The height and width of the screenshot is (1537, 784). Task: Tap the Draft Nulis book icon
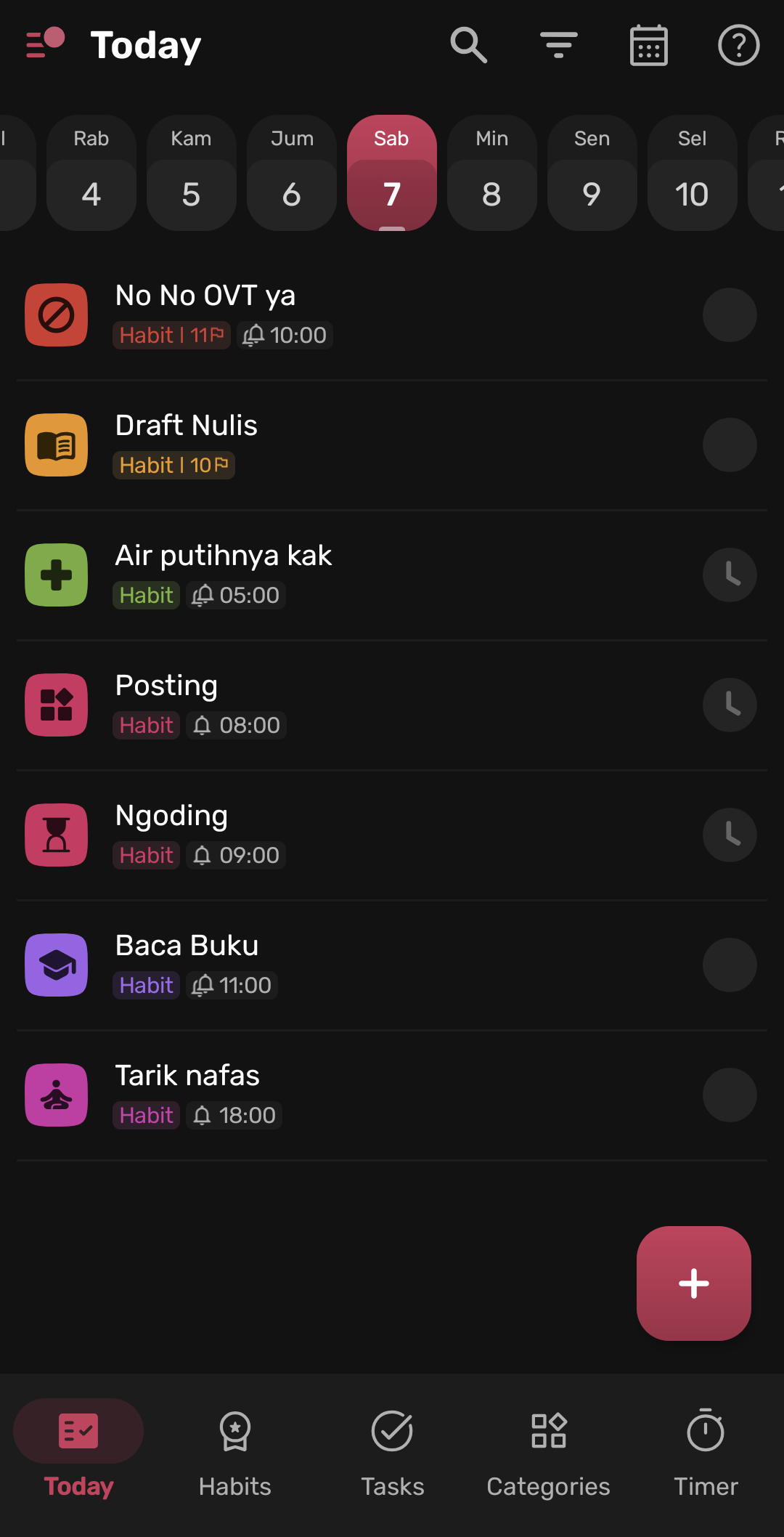pos(56,445)
